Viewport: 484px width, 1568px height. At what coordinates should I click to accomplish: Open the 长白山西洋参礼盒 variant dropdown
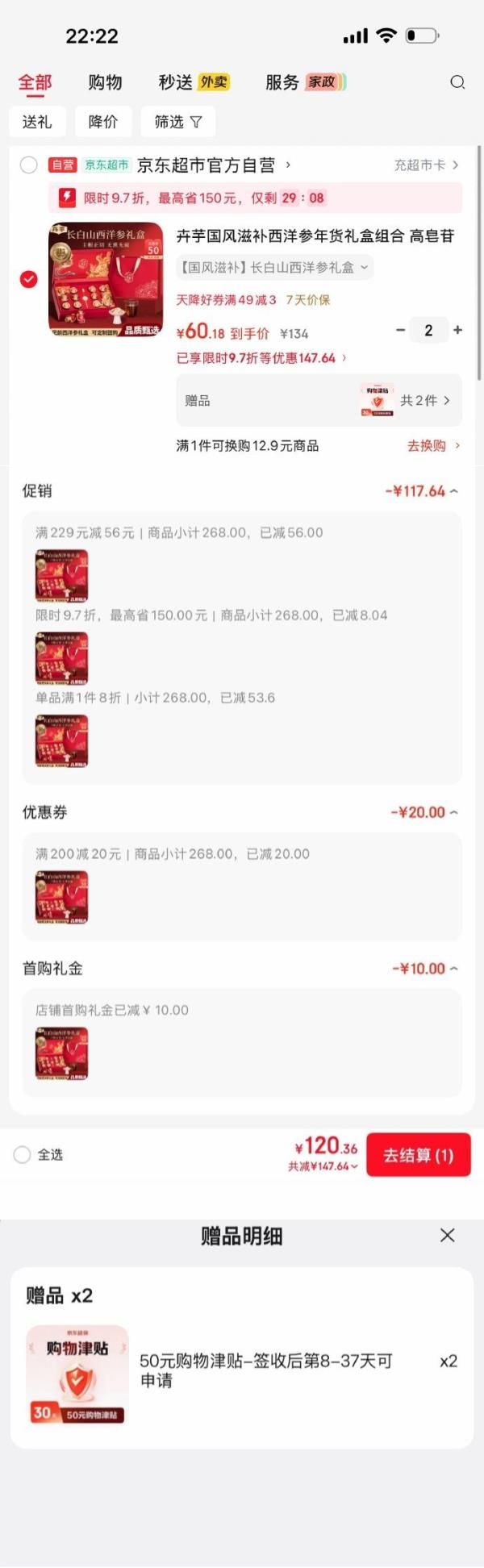click(x=274, y=268)
